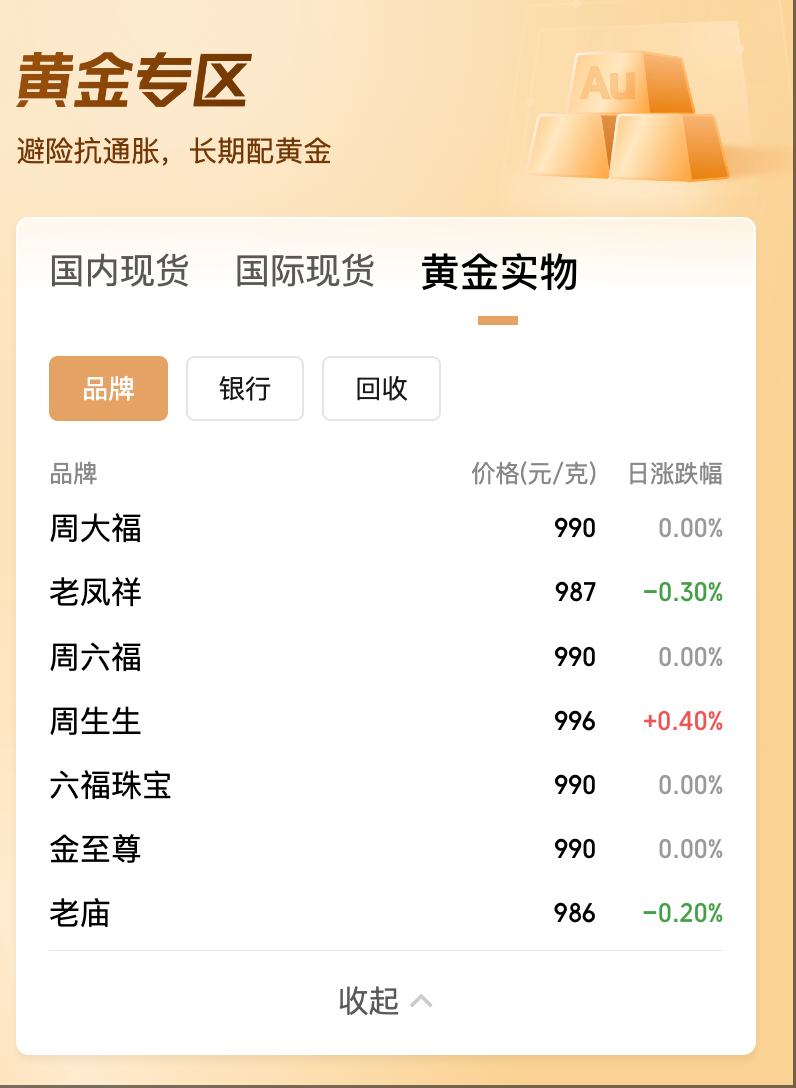The width and height of the screenshot is (796, 1088).
Task: Select the 品牌 filter chip
Action: 108,389
